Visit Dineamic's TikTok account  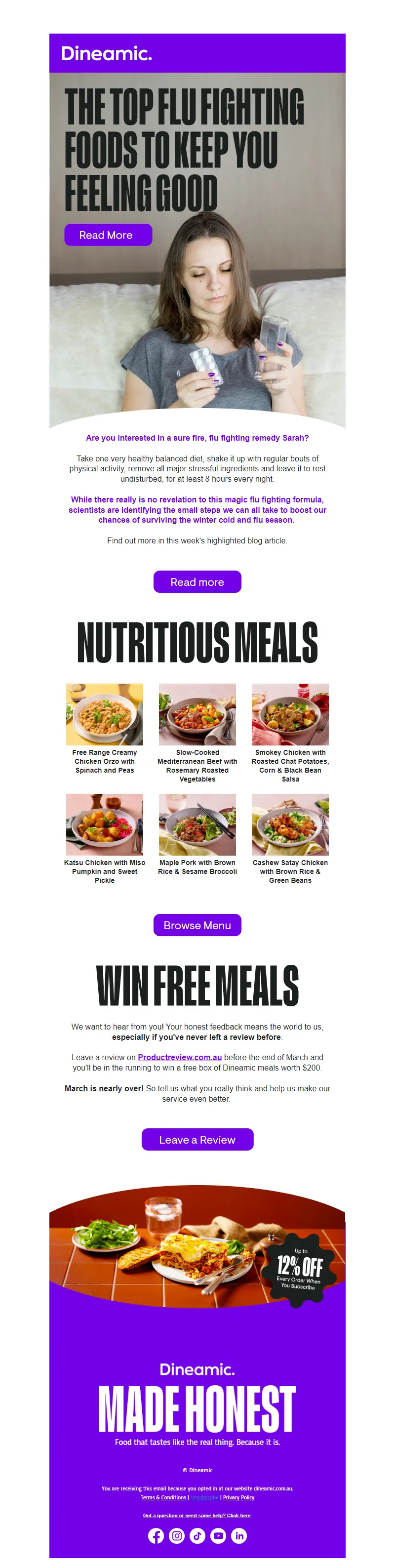(x=197, y=1536)
